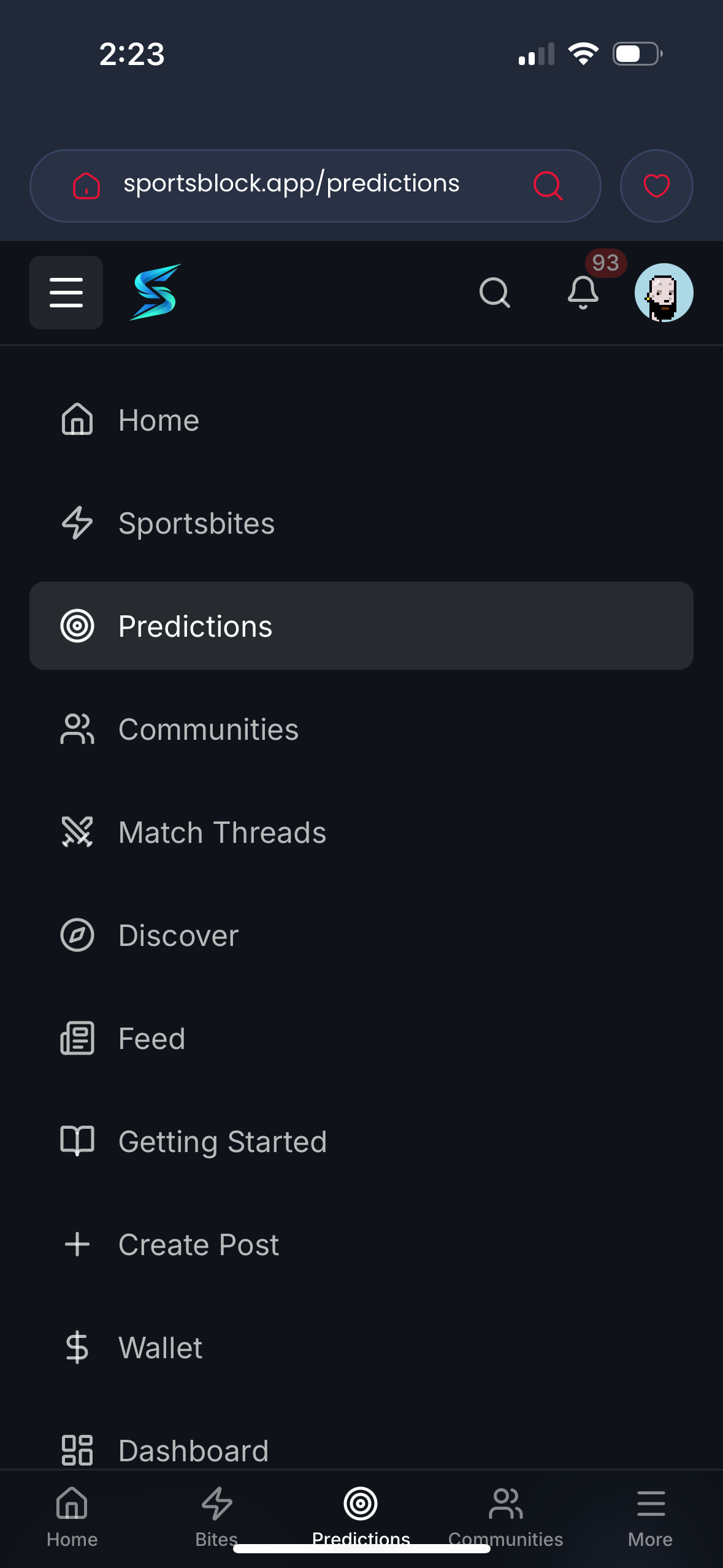Open notifications via the bell icon
Screen dimensions: 723x1568
tap(581, 293)
